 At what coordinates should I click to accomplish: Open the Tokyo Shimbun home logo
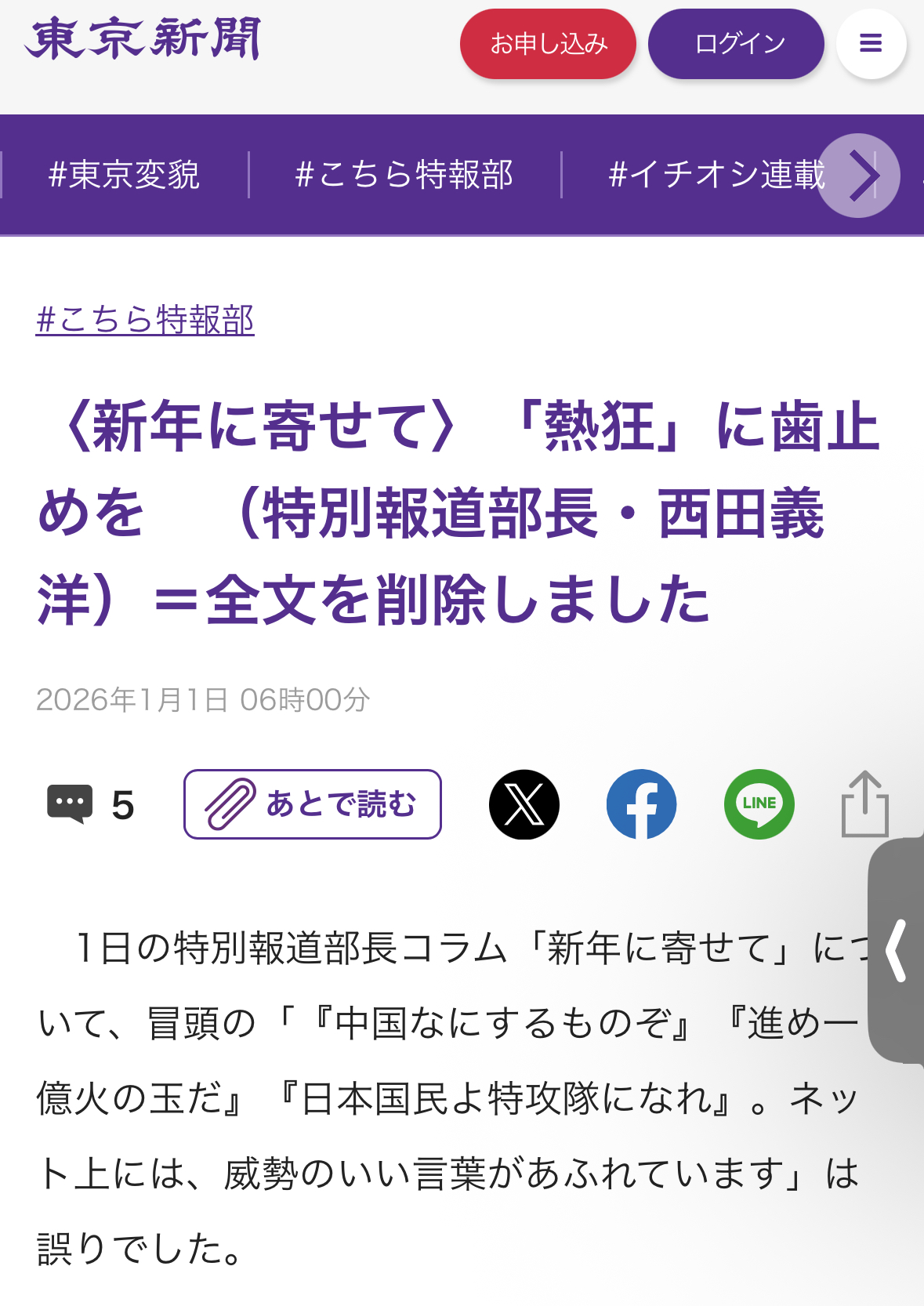142,39
